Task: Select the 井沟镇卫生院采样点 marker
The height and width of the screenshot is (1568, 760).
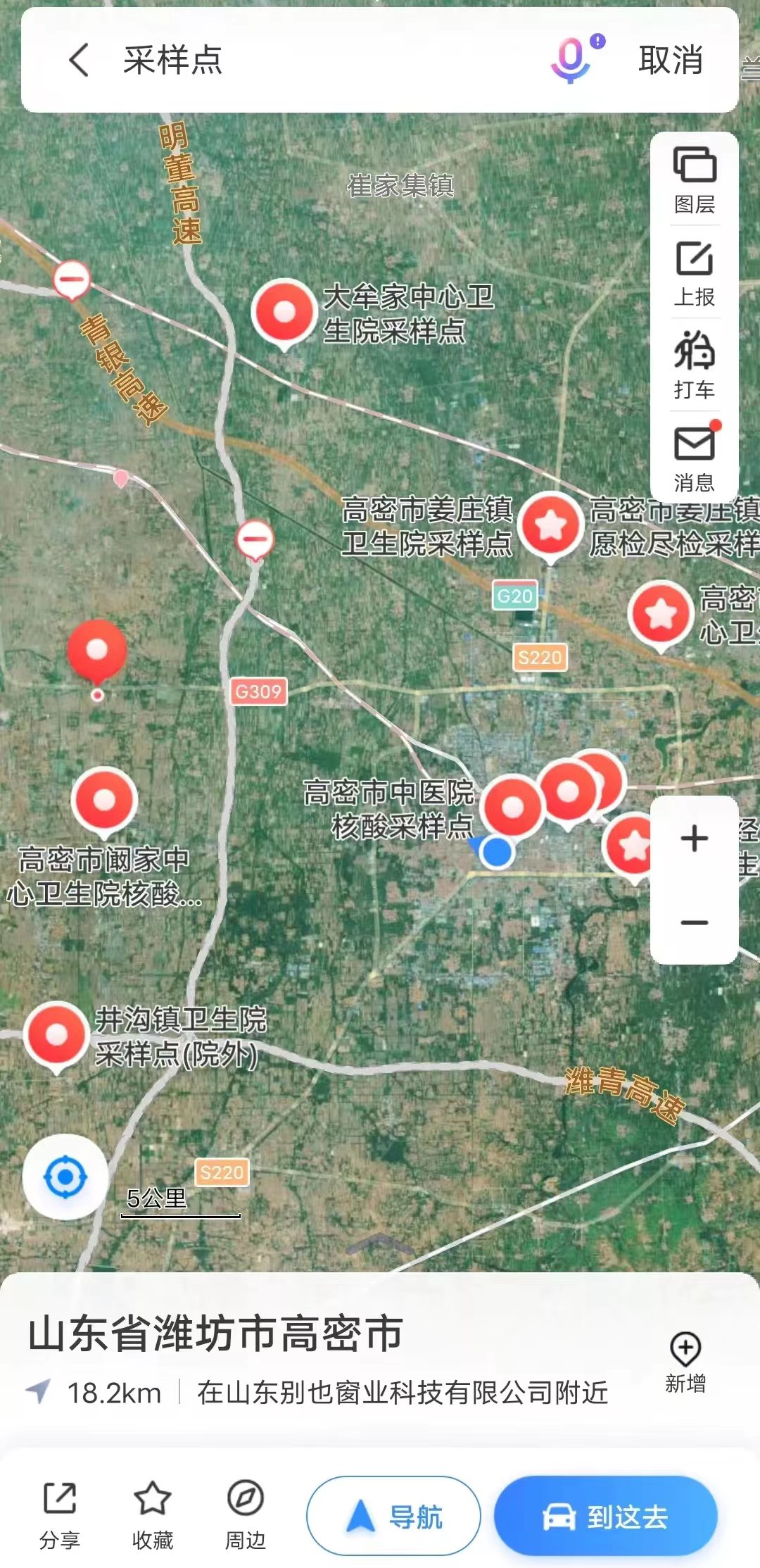Action: point(56,1034)
